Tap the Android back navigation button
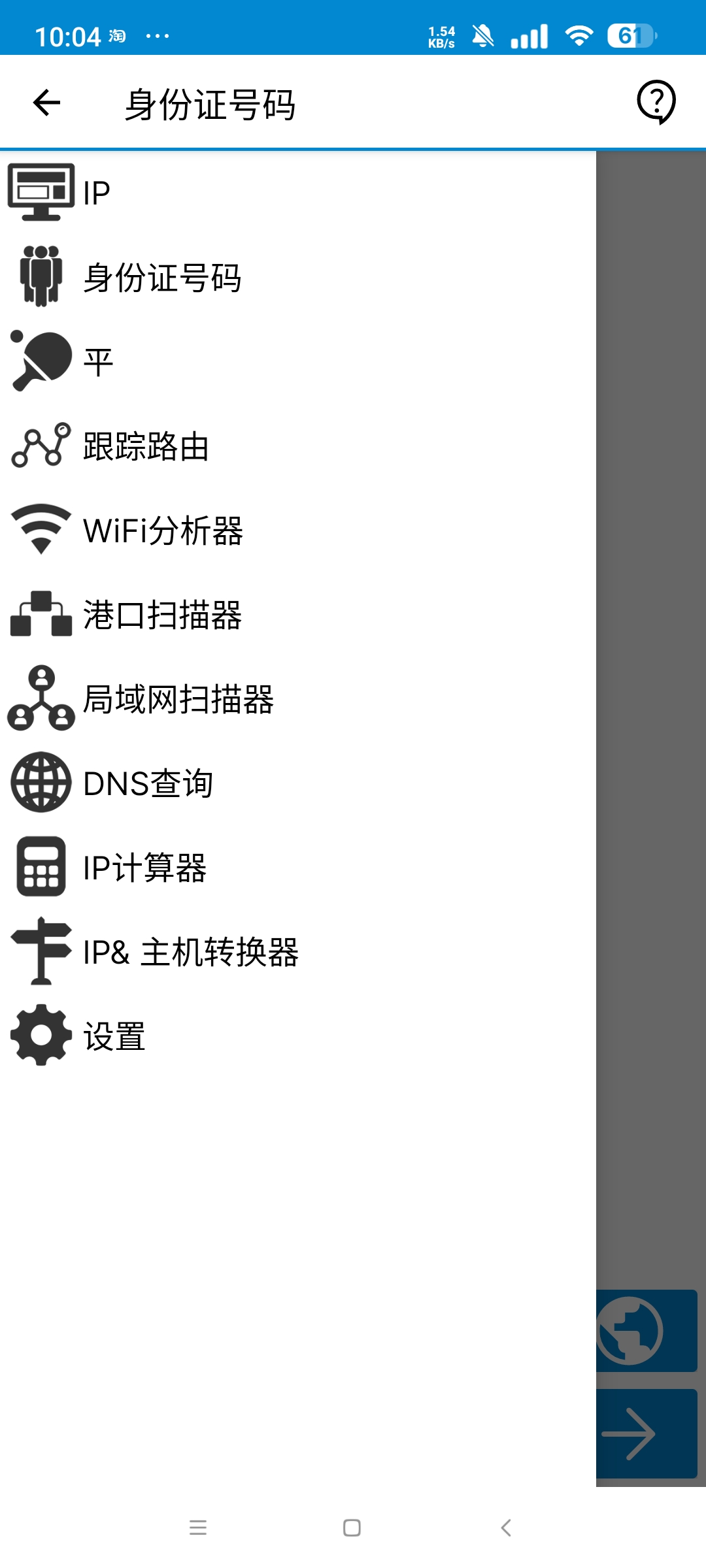 tap(504, 1527)
